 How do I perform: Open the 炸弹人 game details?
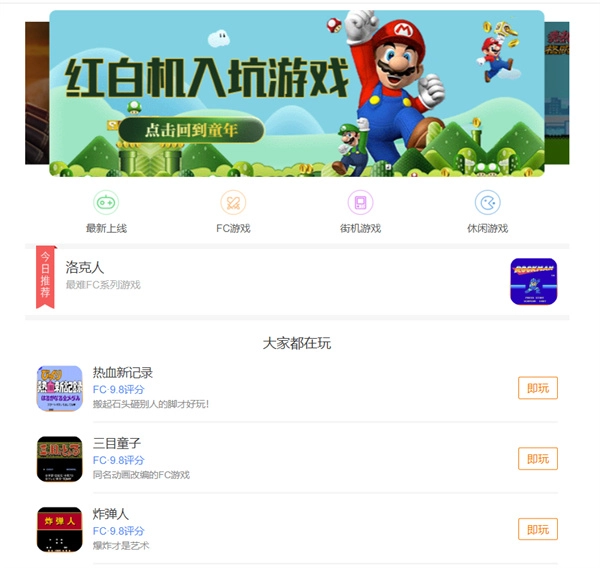click(110, 513)
